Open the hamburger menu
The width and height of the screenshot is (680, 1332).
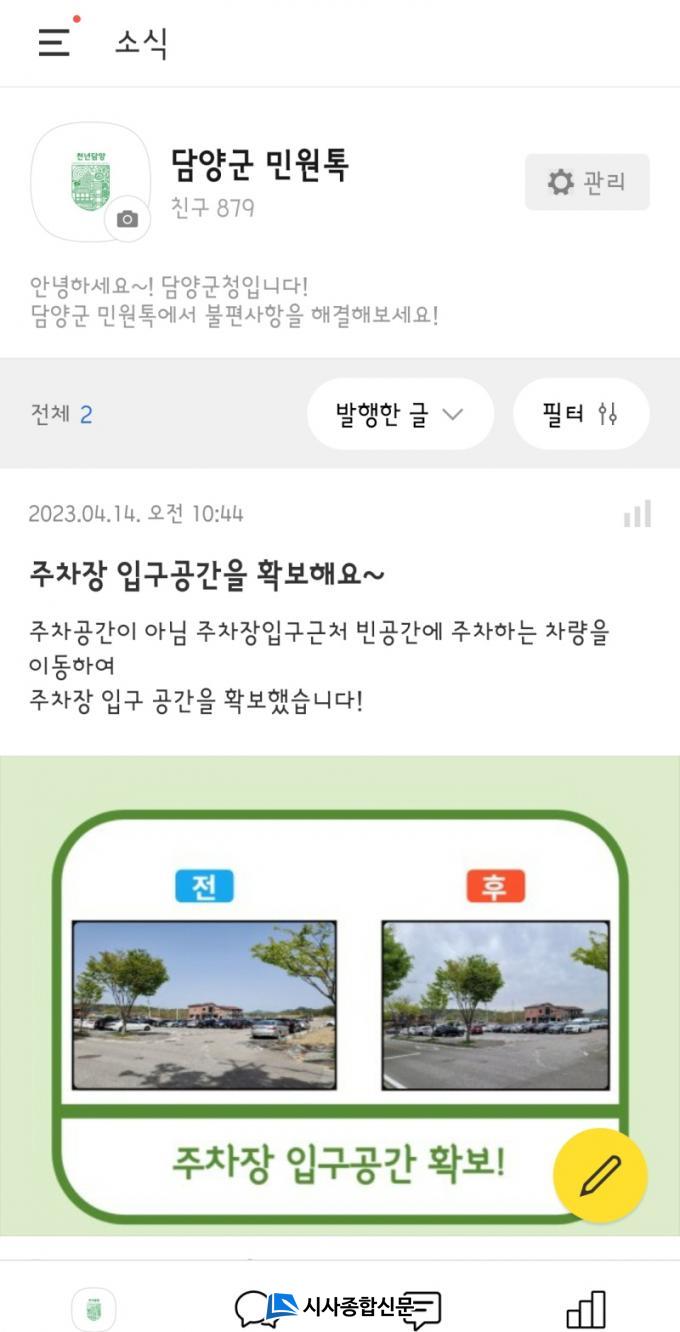click(x=54, y=42)
